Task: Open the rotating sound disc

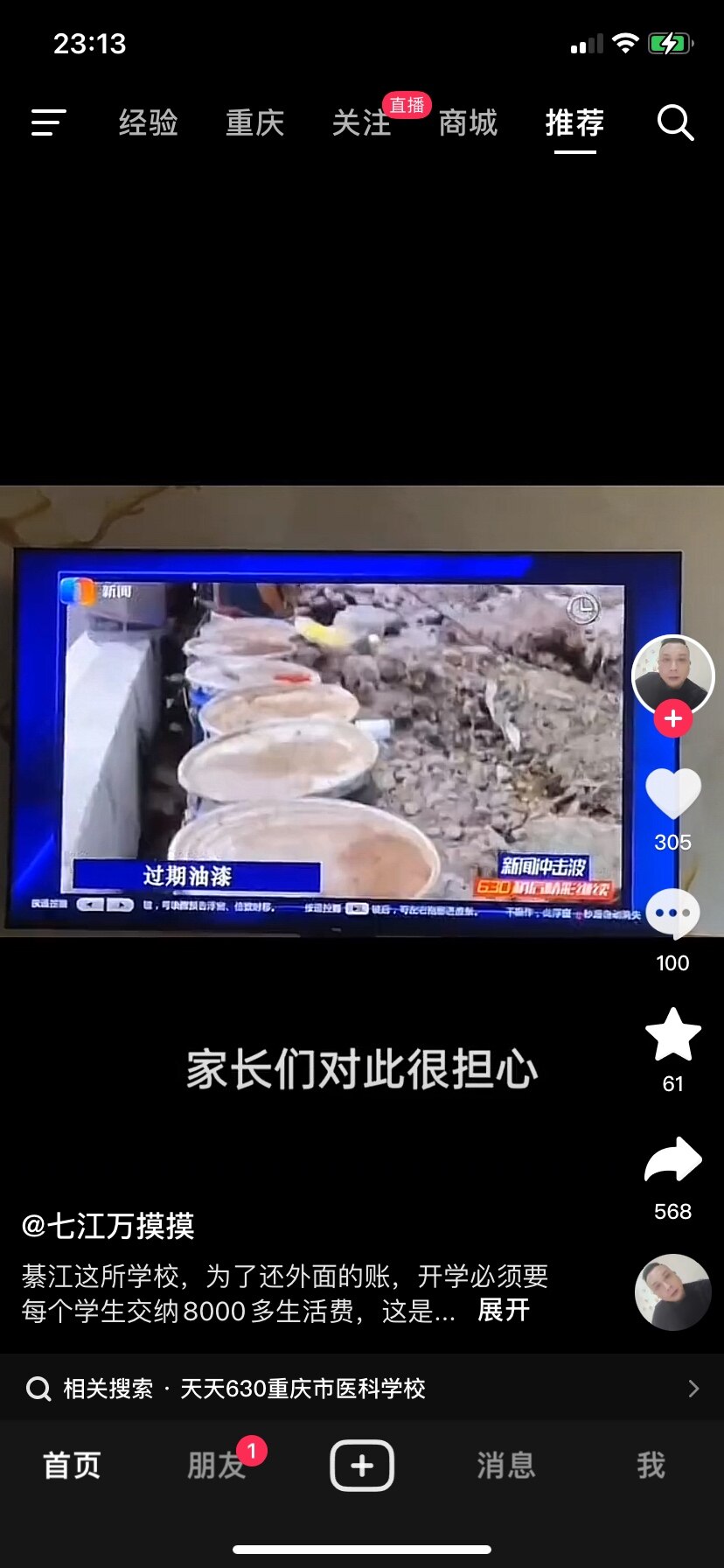Action: pyautogui.click(x=672, y=1292)
